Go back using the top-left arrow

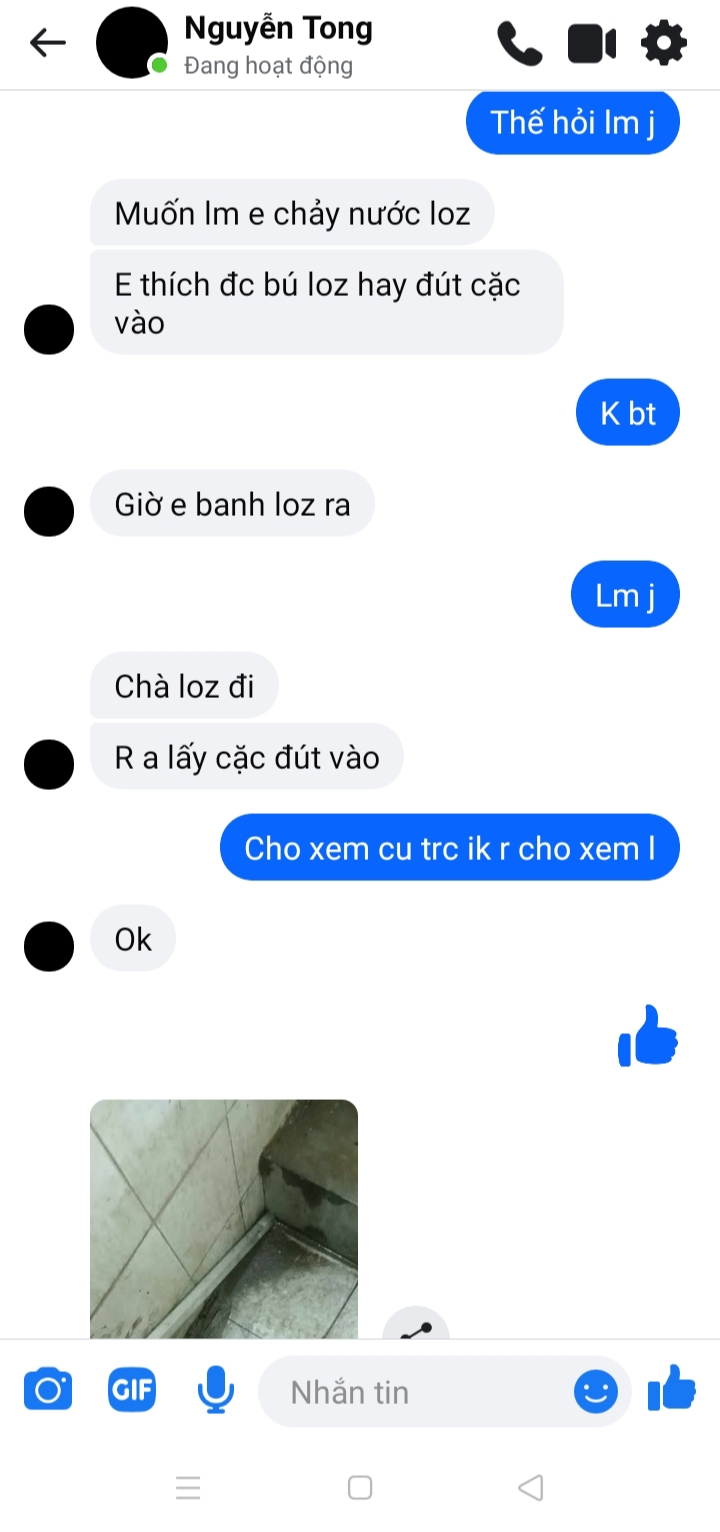(x=47, y=43)
